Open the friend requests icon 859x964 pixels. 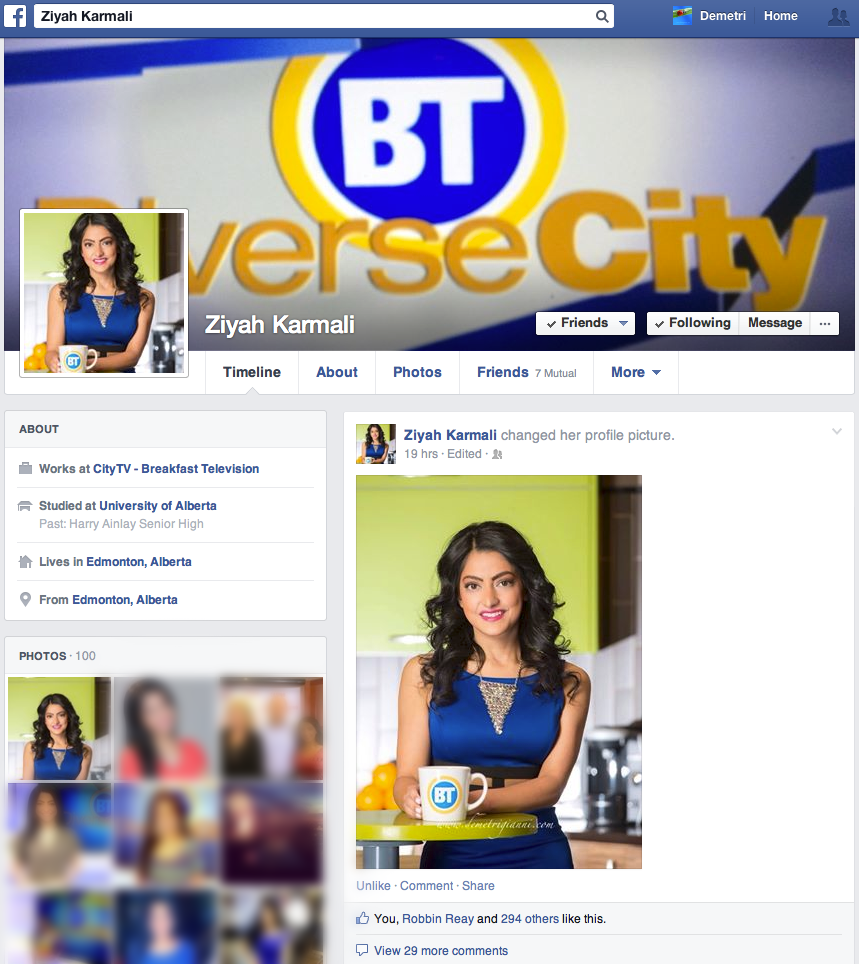(838, 16)
